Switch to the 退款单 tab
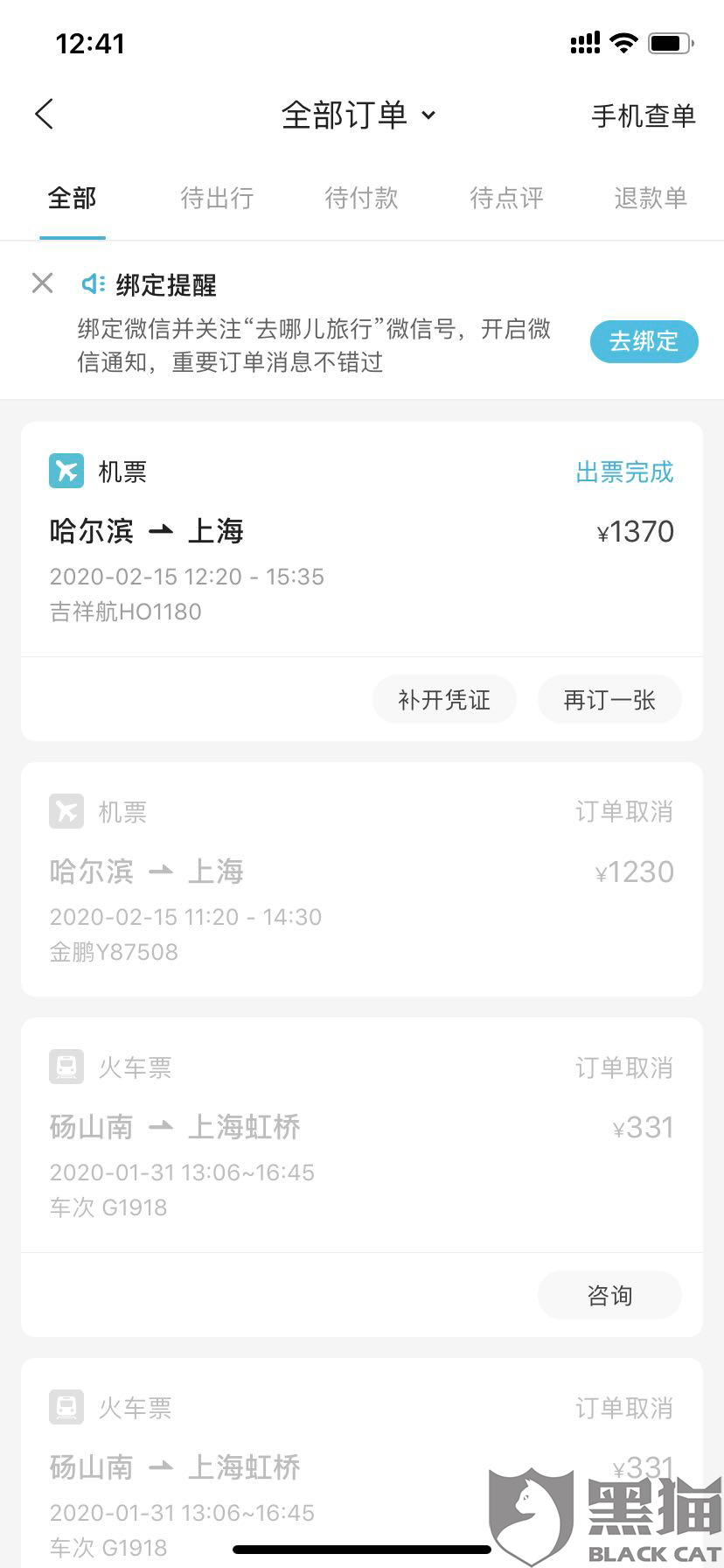 (x=651, y=198)
